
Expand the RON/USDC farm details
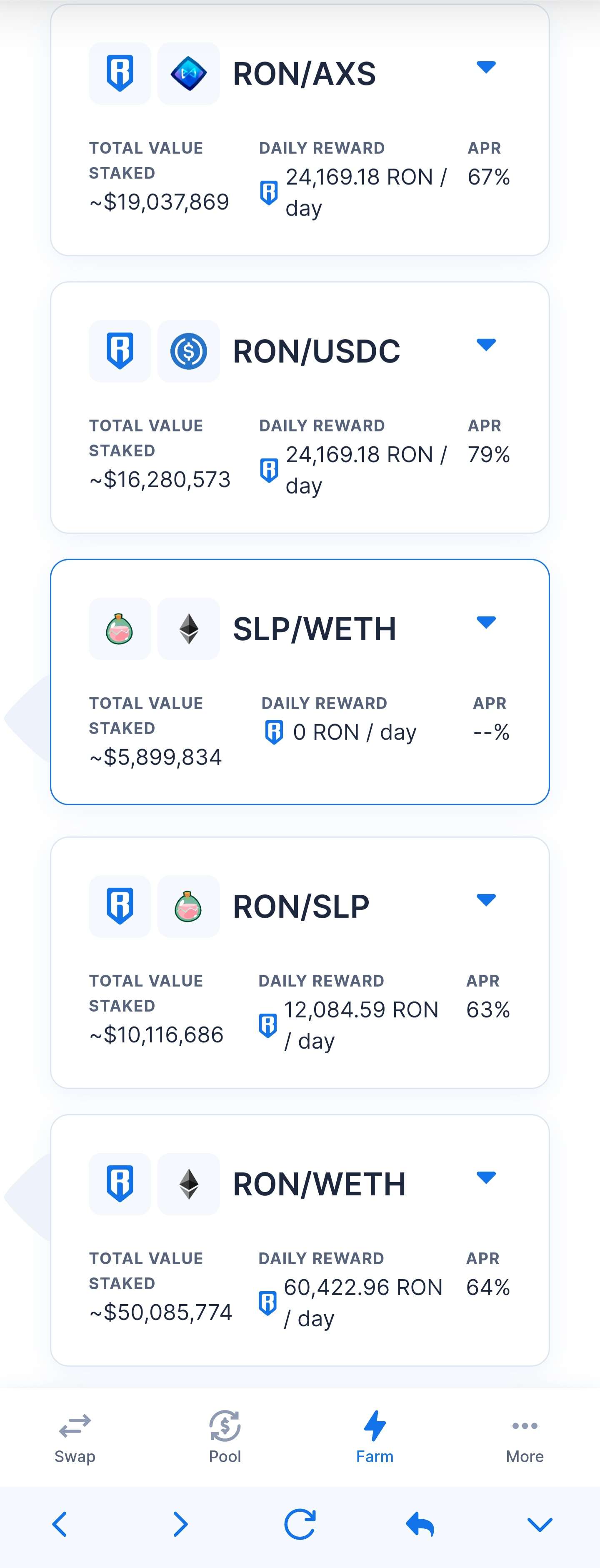[x=485, y=345]
